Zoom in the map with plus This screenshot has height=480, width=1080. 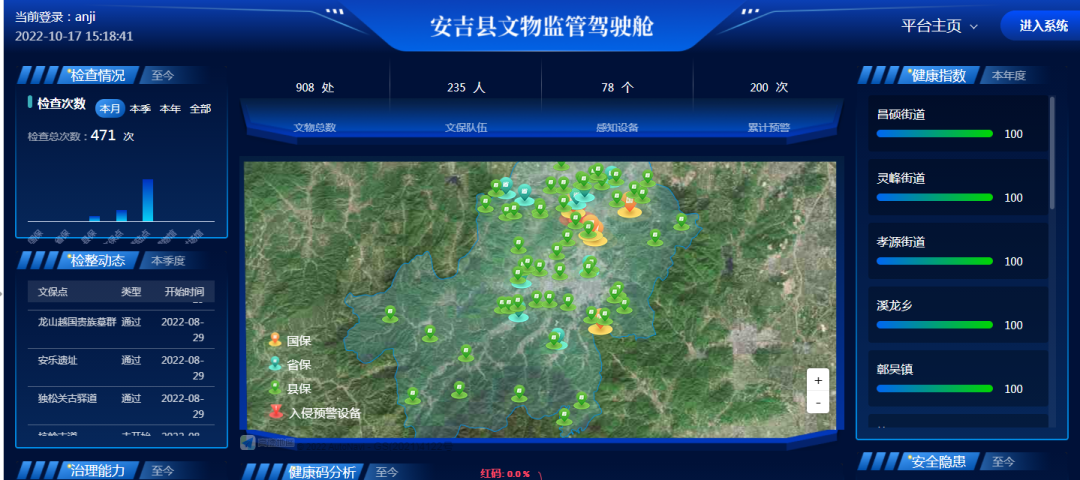818,381
